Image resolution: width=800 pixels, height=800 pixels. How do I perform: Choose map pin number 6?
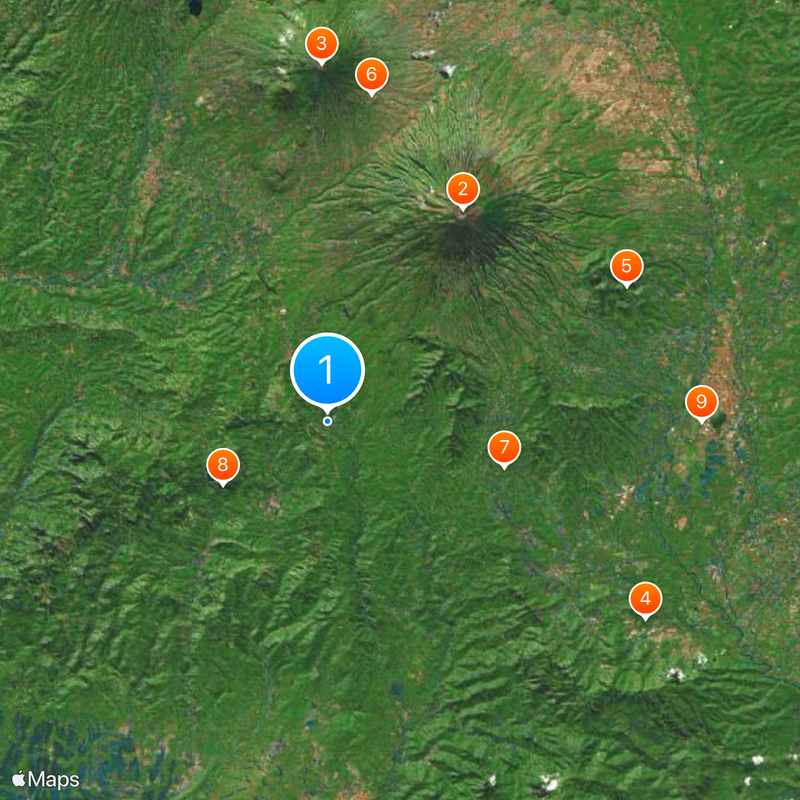(x=371, y=74)
